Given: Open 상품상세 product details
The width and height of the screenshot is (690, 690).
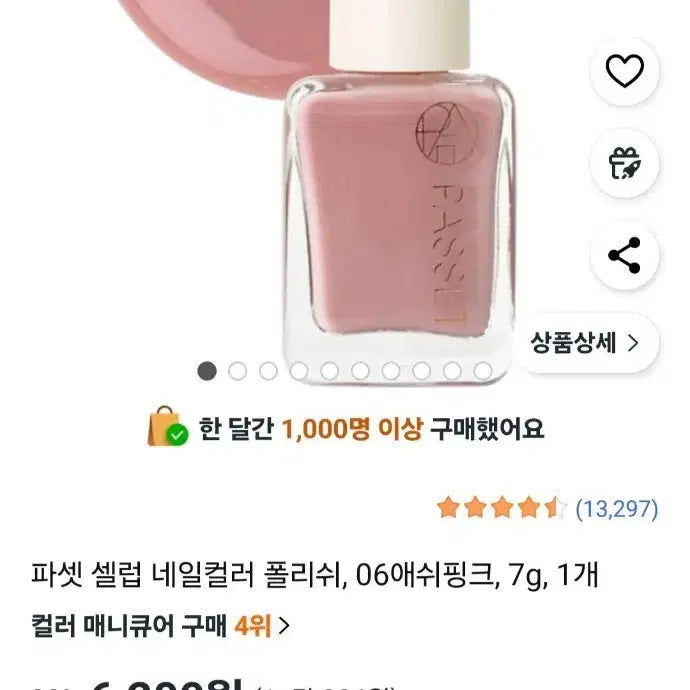Looking at the screenshot, I should point(592,343).
